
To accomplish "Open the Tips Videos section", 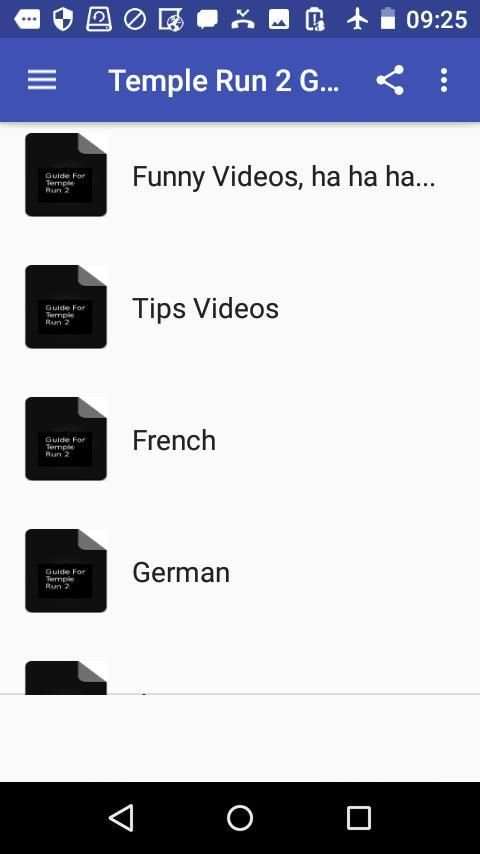I will 240,307.
